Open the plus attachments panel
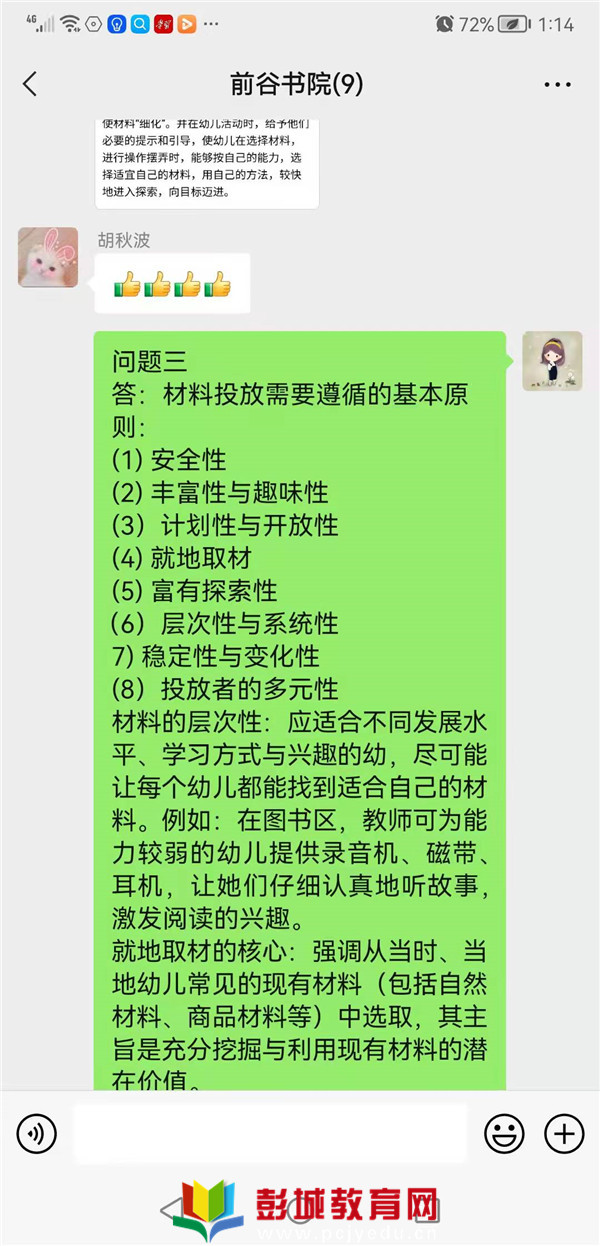600x1246 pixels. coord(564,1134)
